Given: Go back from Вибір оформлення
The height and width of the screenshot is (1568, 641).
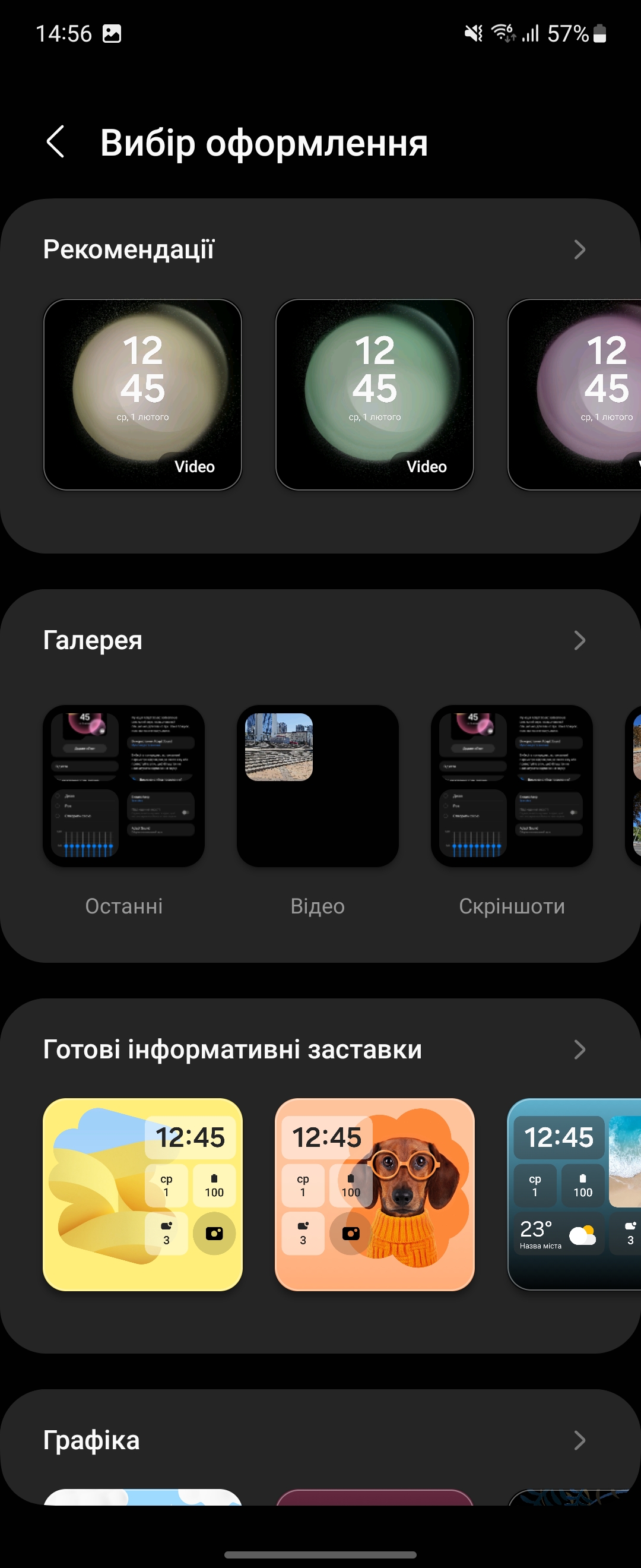Looking at the screenshot, I should tap(55, 143).
